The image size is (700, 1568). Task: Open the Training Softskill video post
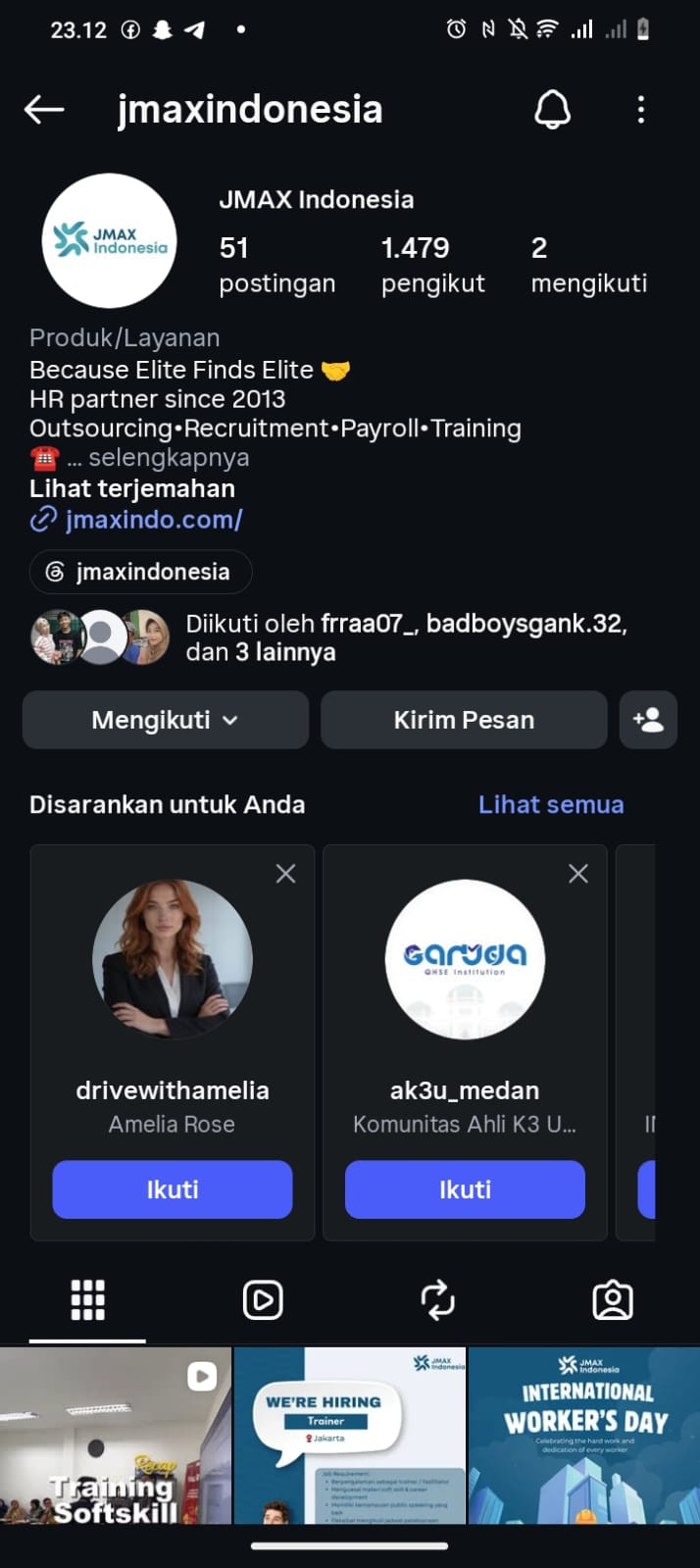[x=116, y=1436]
